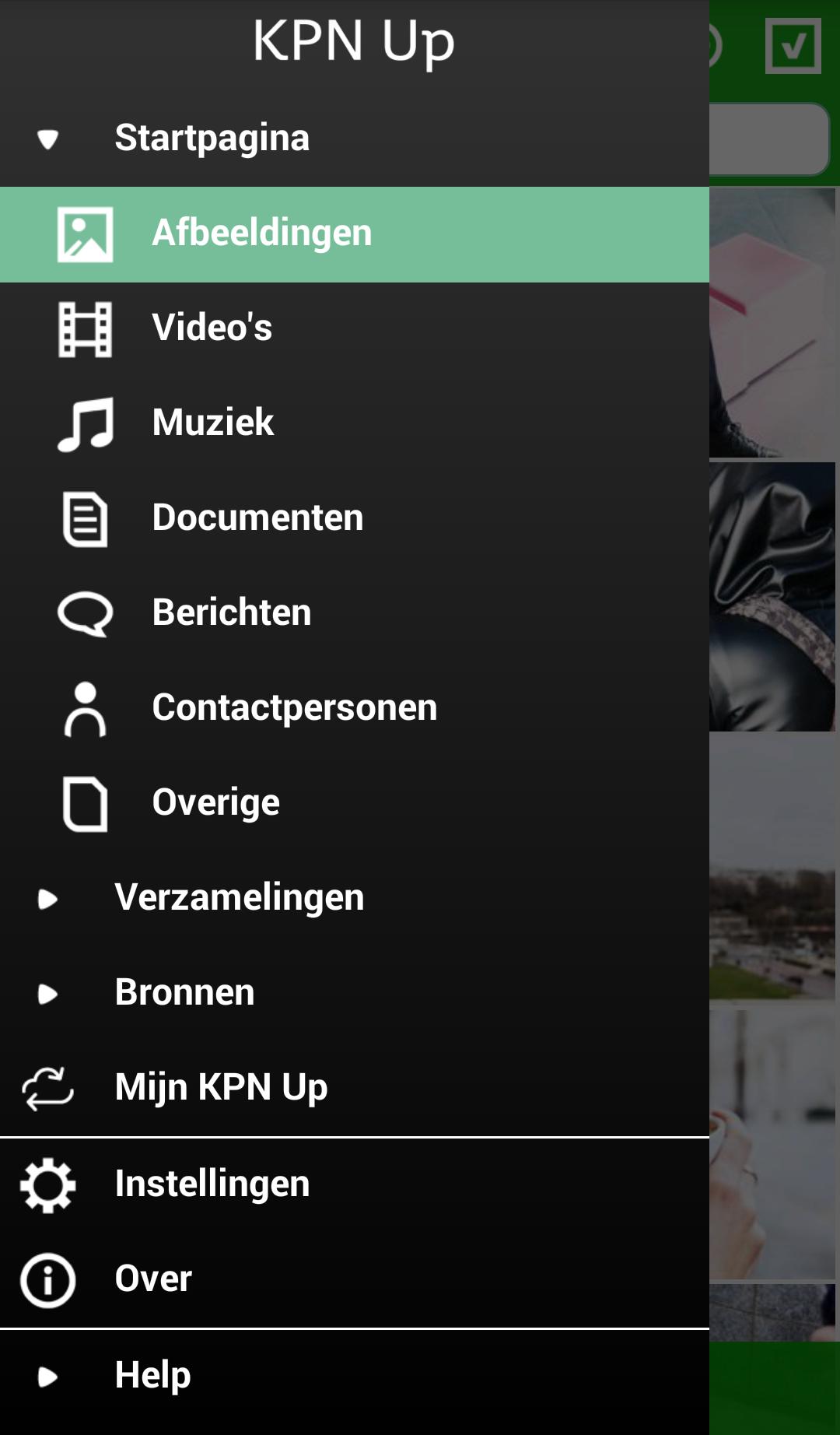Select the Contactpersonen person icon
The image size is (840, 1435).
[84, 707]
